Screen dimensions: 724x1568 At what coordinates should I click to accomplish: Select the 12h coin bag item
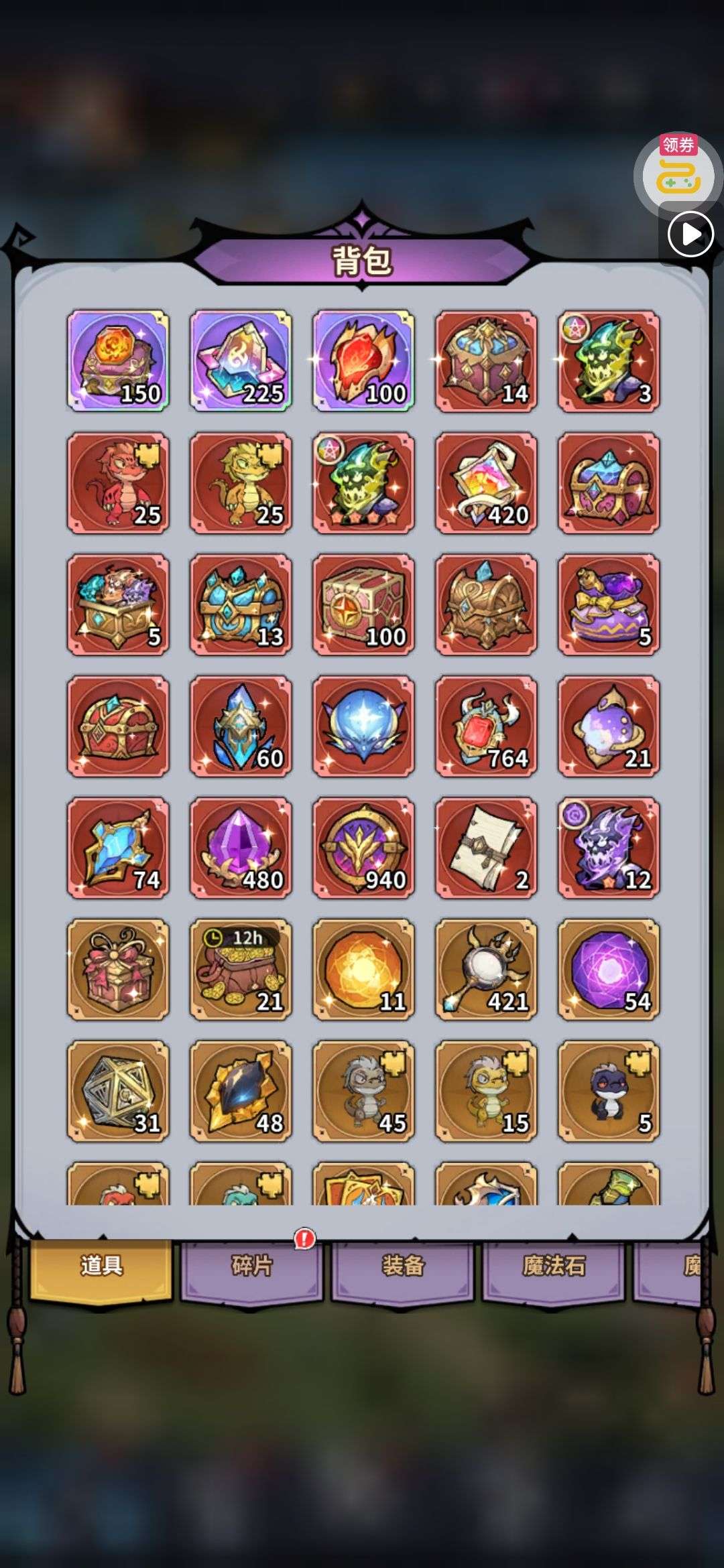point(241,970)
